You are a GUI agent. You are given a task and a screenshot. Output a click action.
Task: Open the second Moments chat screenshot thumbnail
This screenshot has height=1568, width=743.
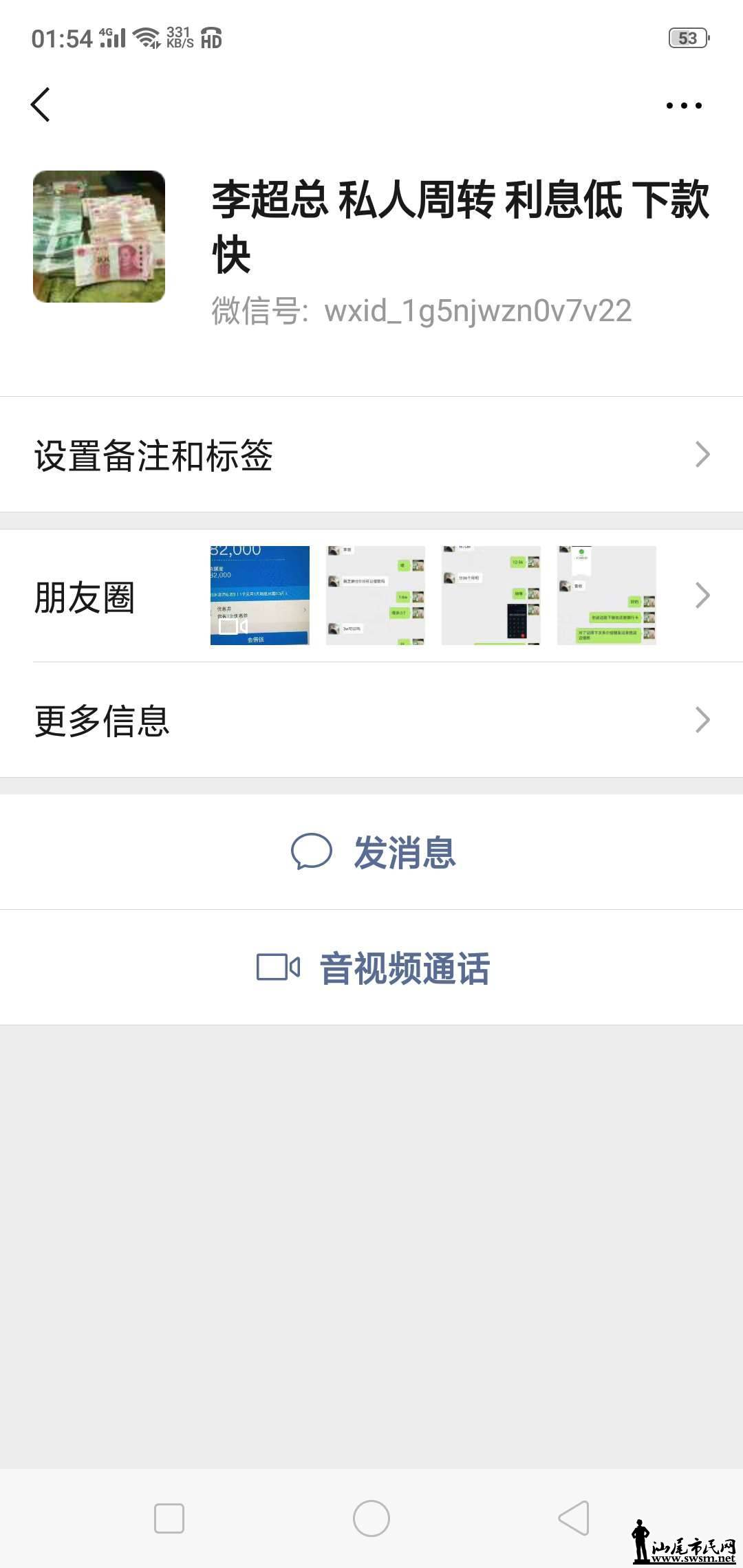point(375,596)
